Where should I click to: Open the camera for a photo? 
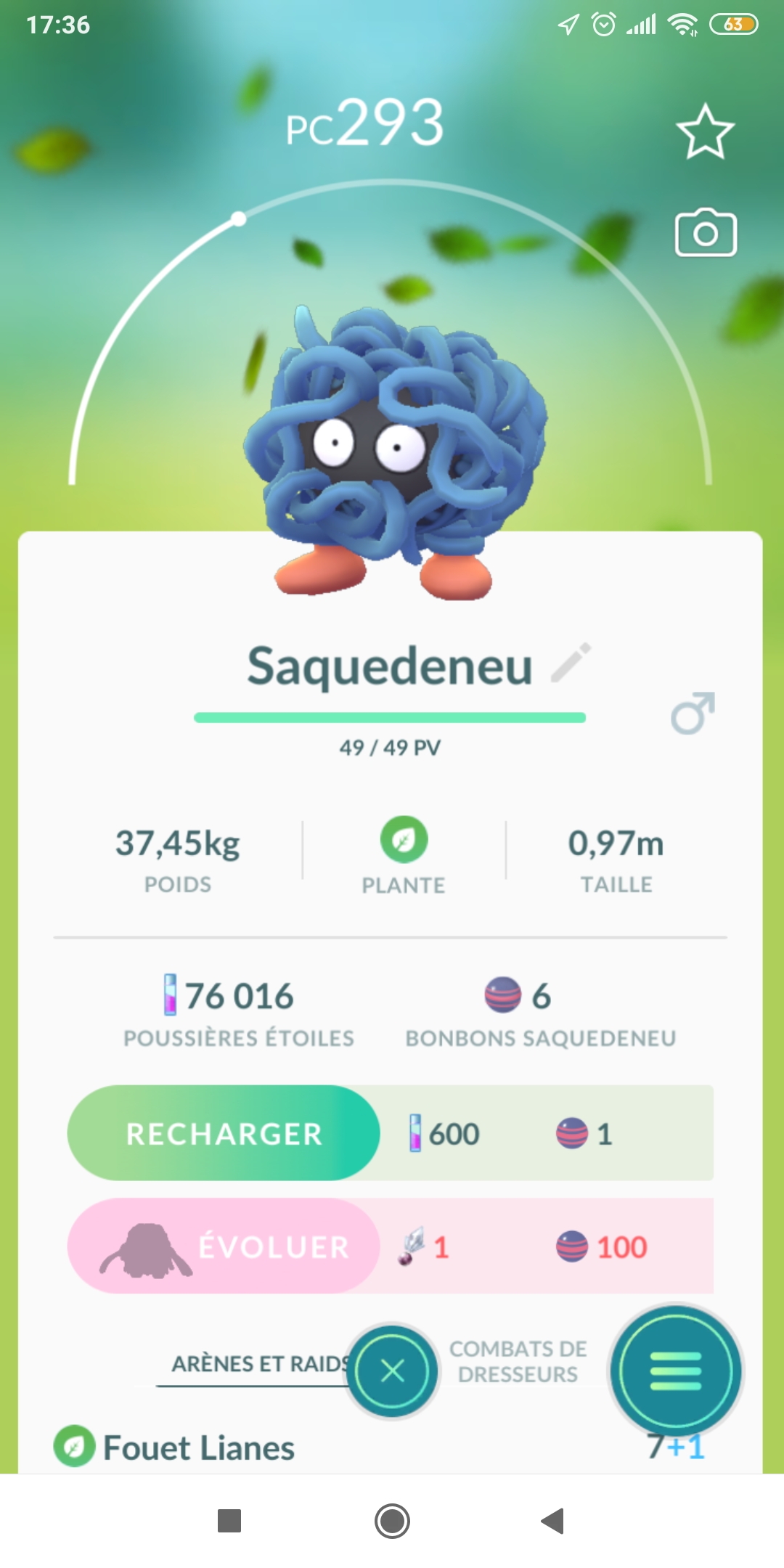(x=706, y=233)
